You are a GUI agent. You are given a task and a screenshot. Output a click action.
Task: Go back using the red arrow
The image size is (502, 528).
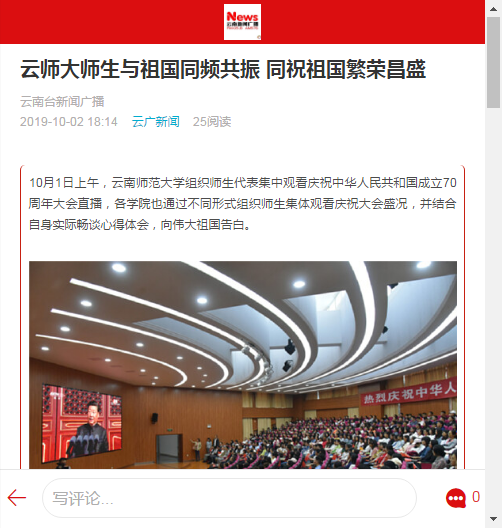pos(16,498)
